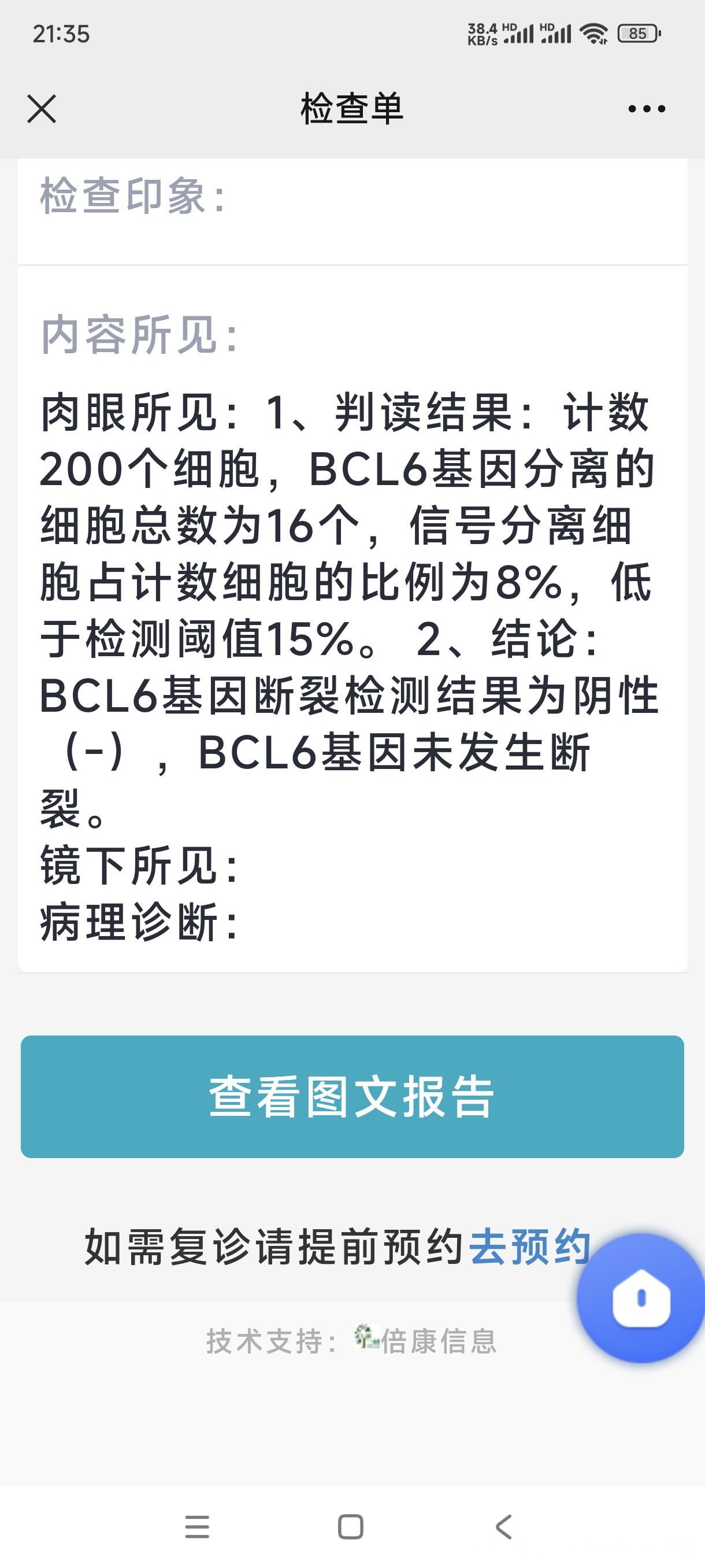
Task: Close the 检查单 page
Action: pos(42,109)
